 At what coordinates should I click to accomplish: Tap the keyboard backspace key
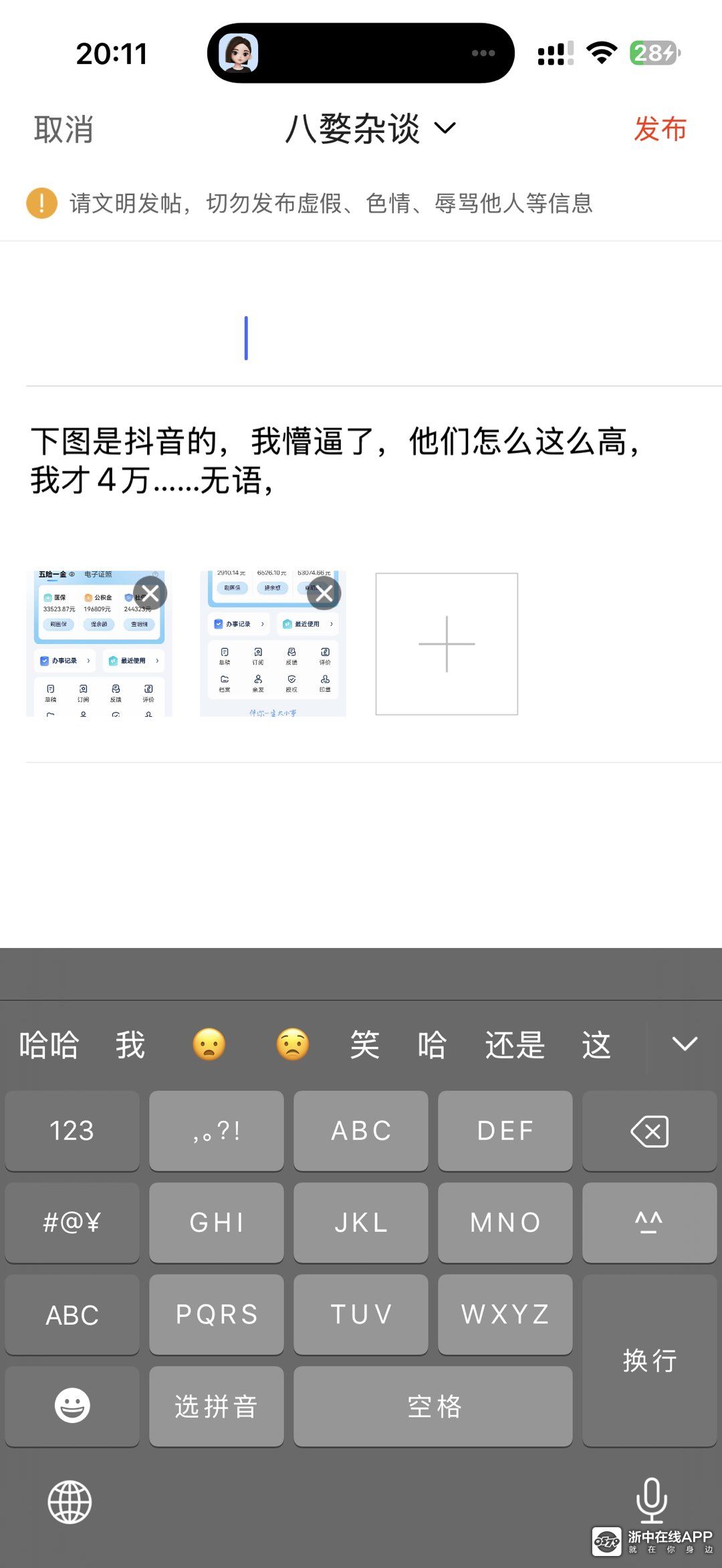(649, 1131)
